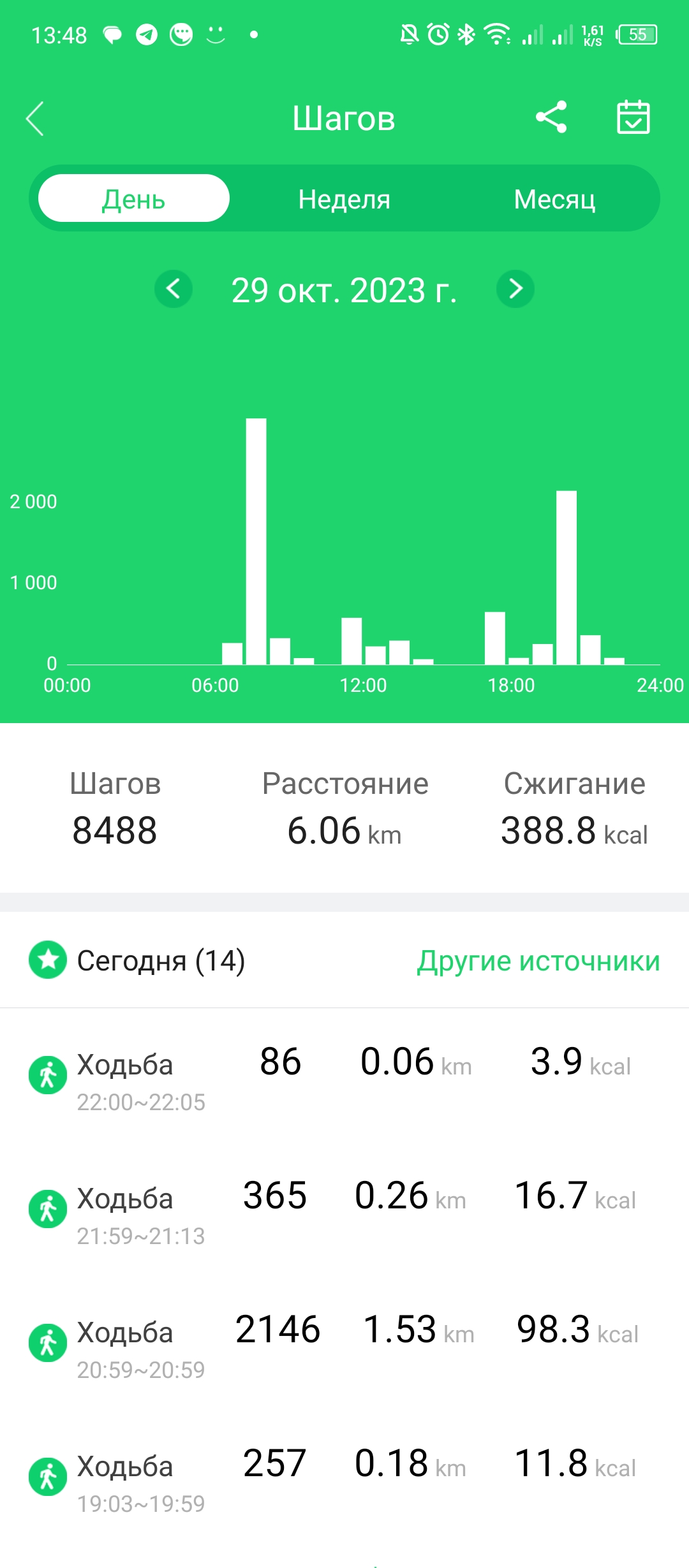The height and width of the screenshot is (1568, 689).
Task: Open Другие источники link
Action: (538, 961)
